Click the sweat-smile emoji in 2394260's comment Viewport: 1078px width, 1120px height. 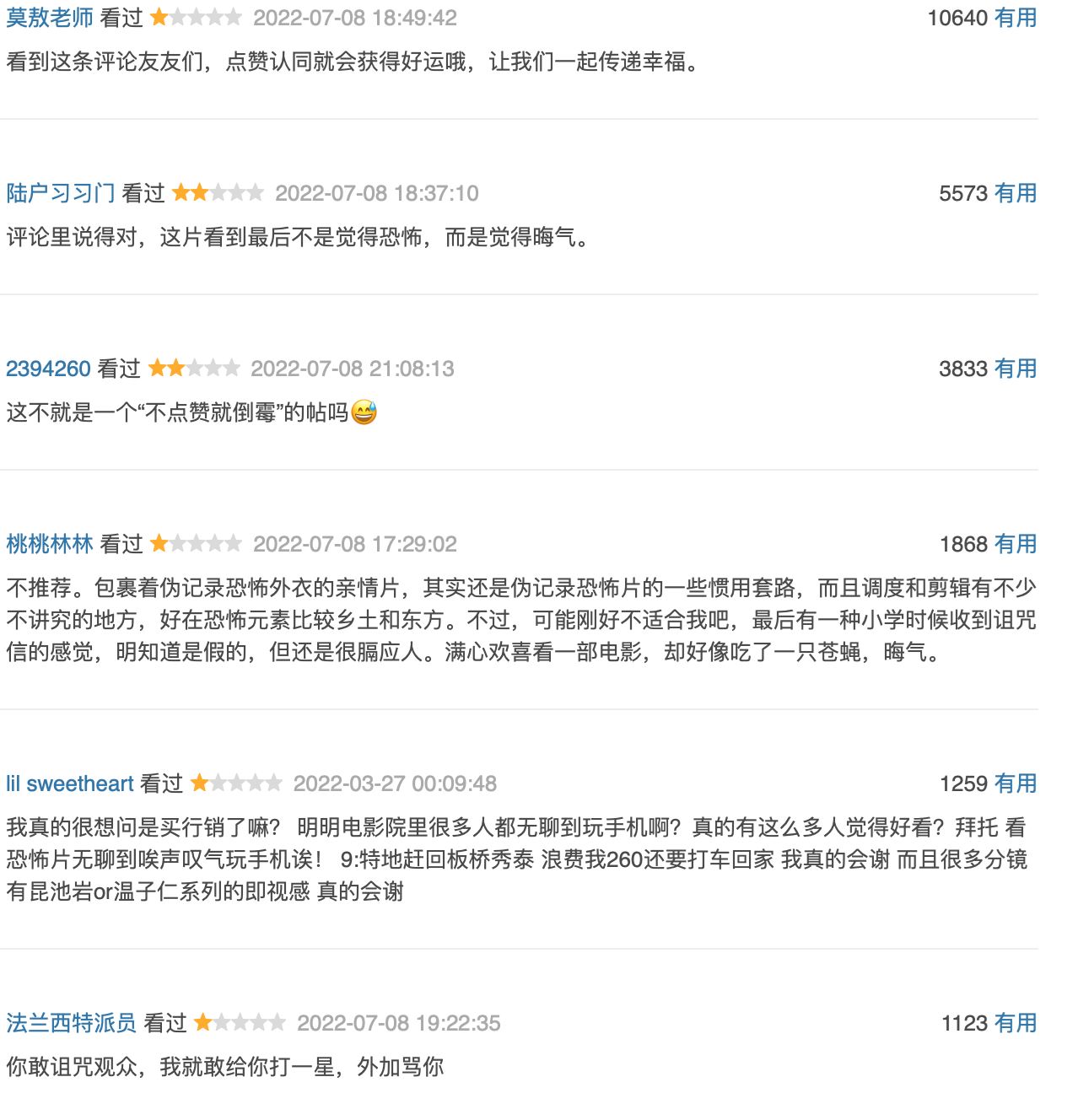(363, 411)
